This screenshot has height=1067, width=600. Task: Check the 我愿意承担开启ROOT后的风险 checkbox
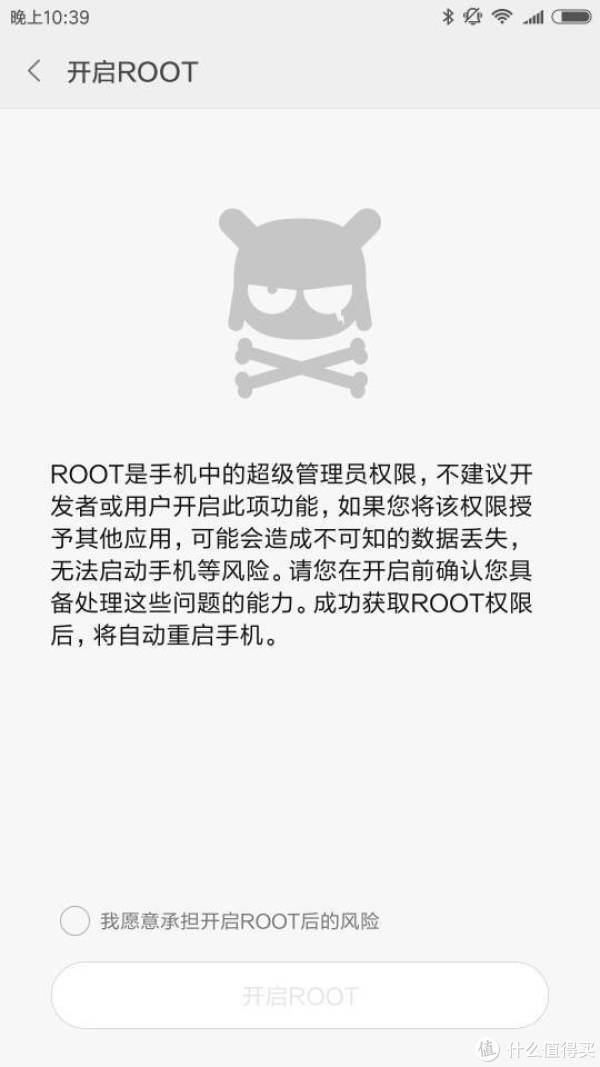click(75, 921)
